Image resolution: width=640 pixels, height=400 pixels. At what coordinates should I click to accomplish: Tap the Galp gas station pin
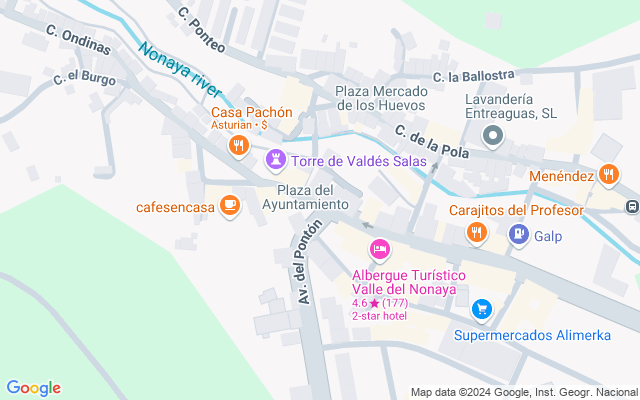(x=518, y=234)
